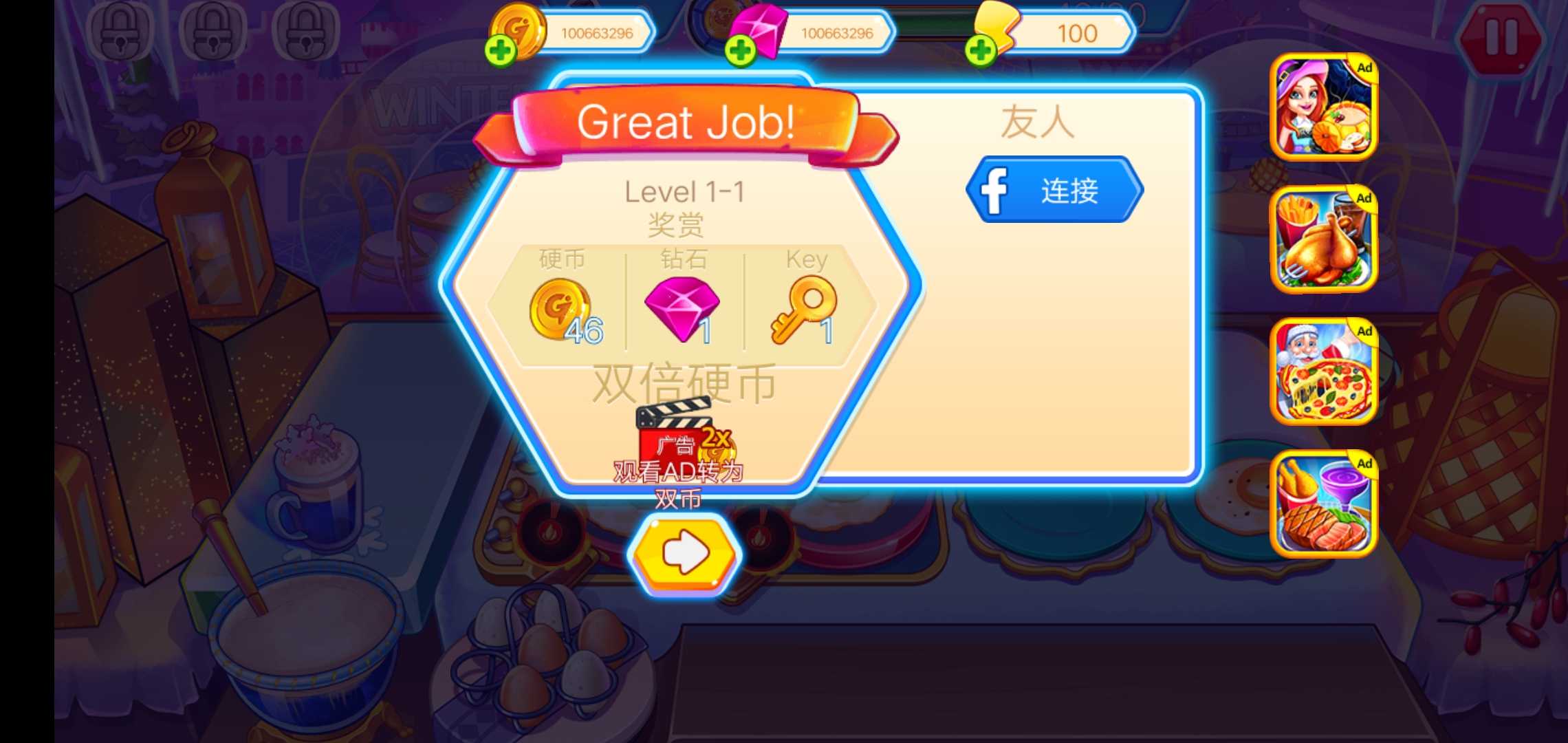
Task: Open the roast chicken game ad
Action: [x=1323, y=239]
